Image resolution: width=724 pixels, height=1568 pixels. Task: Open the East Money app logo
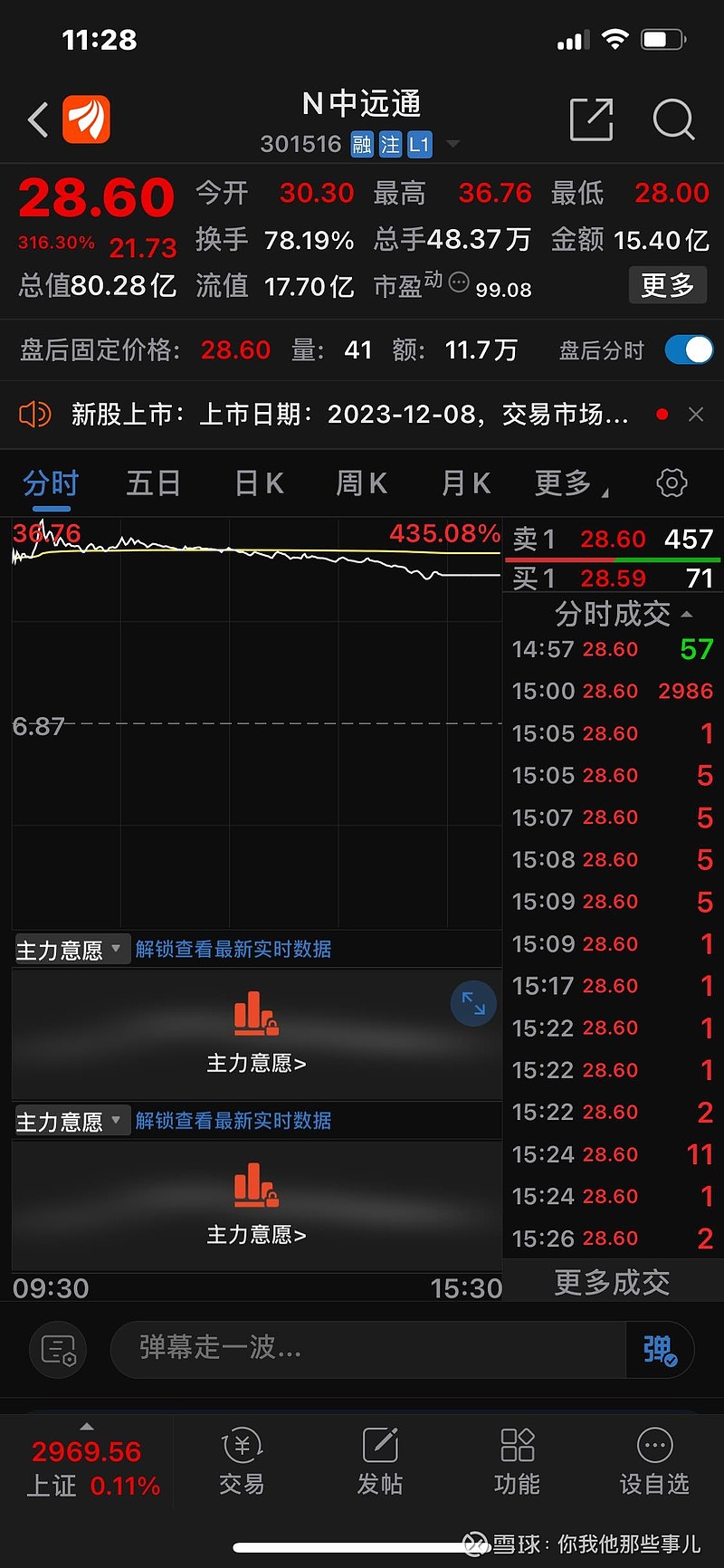pos(84,120)
